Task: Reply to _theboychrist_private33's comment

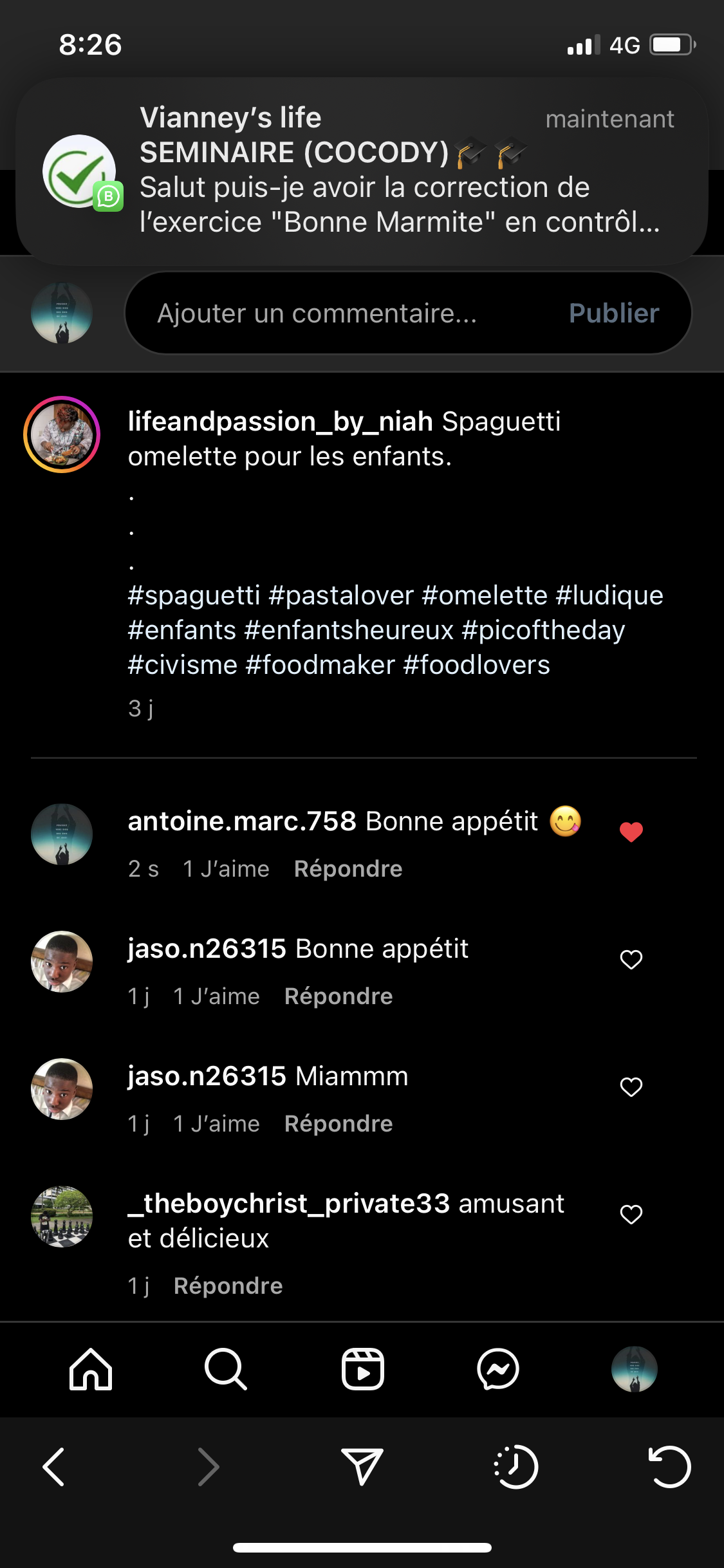Action: 228,1286
